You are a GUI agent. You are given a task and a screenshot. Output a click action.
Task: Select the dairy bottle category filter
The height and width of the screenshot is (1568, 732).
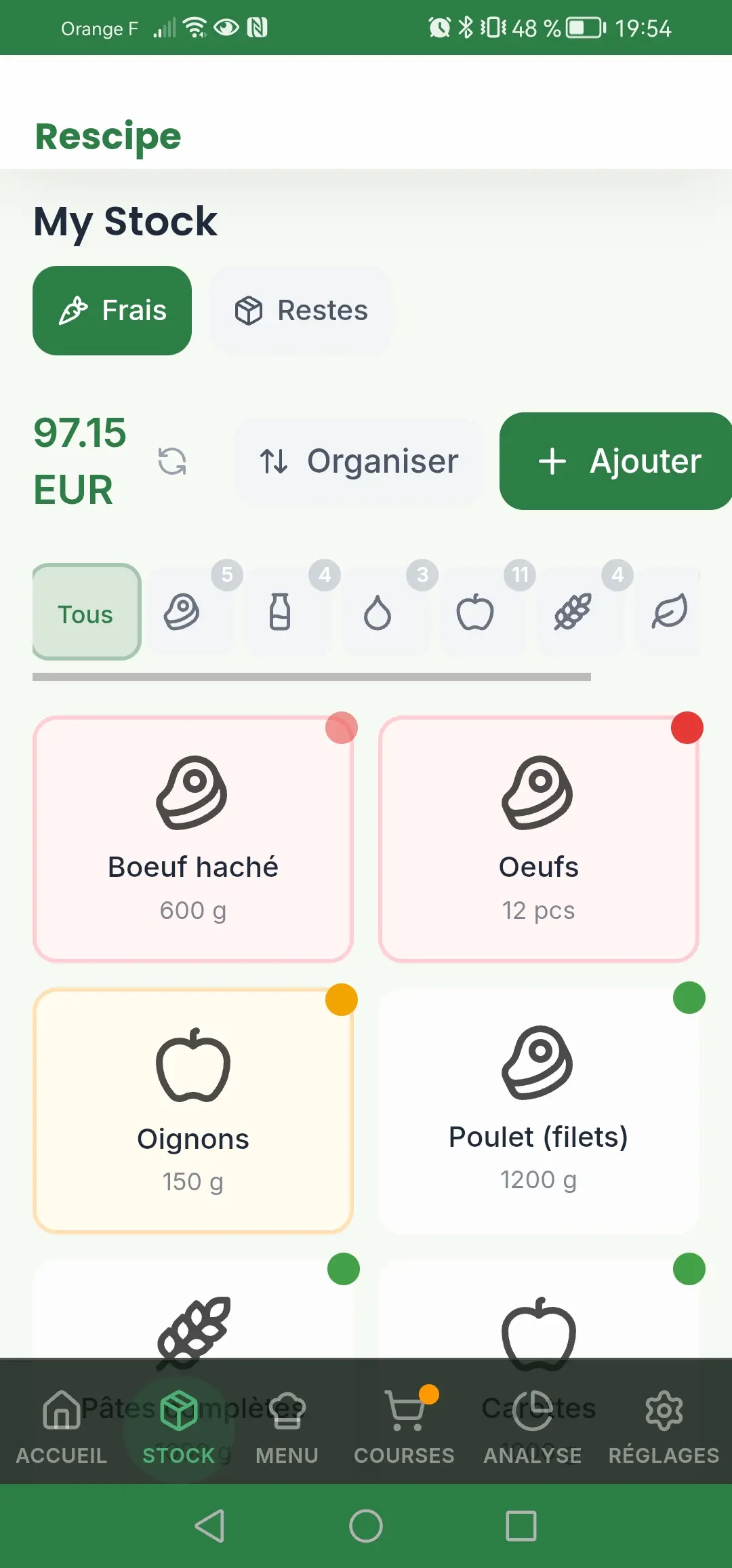[x=280, y=611]
